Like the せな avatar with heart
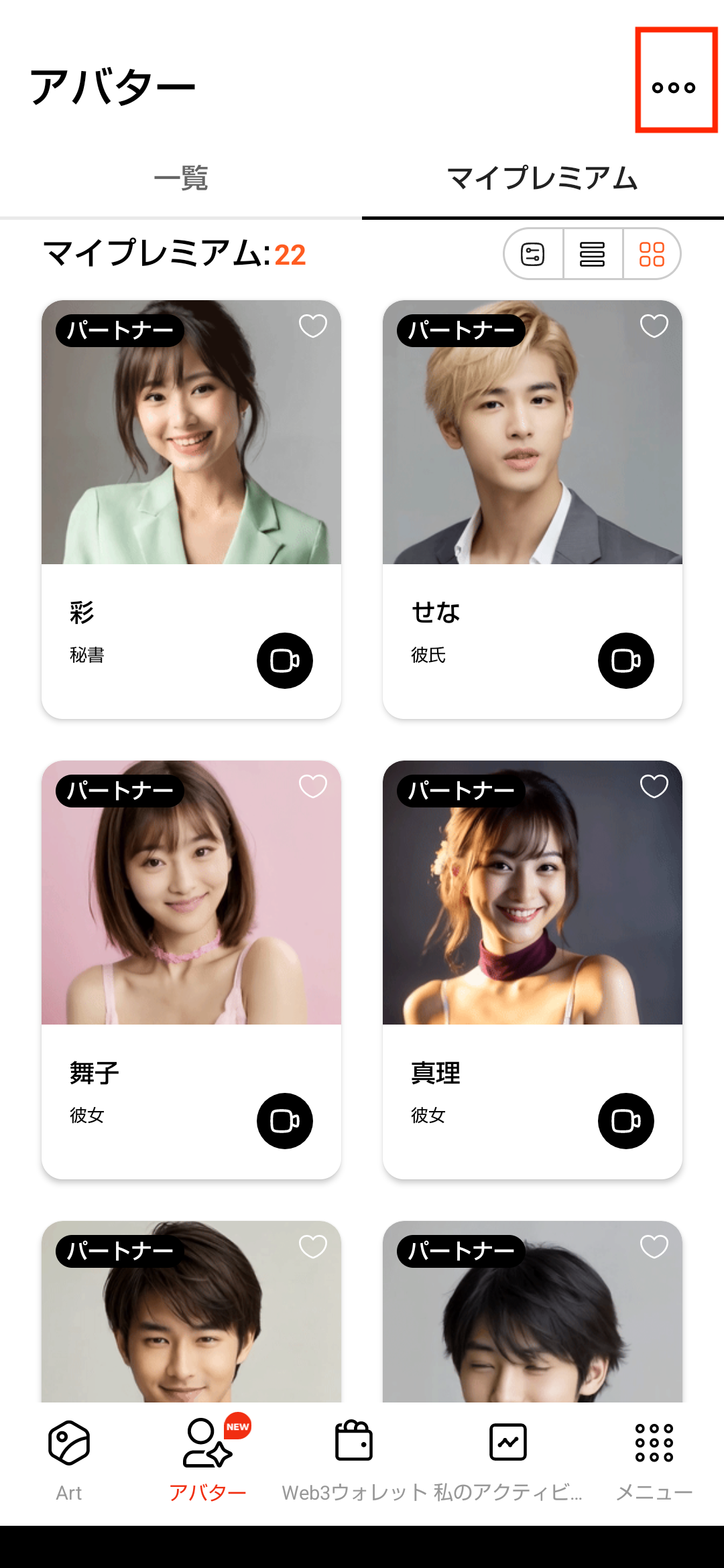Image resolution: width=724 pixels, height=1568 pixels. point(654,326)
